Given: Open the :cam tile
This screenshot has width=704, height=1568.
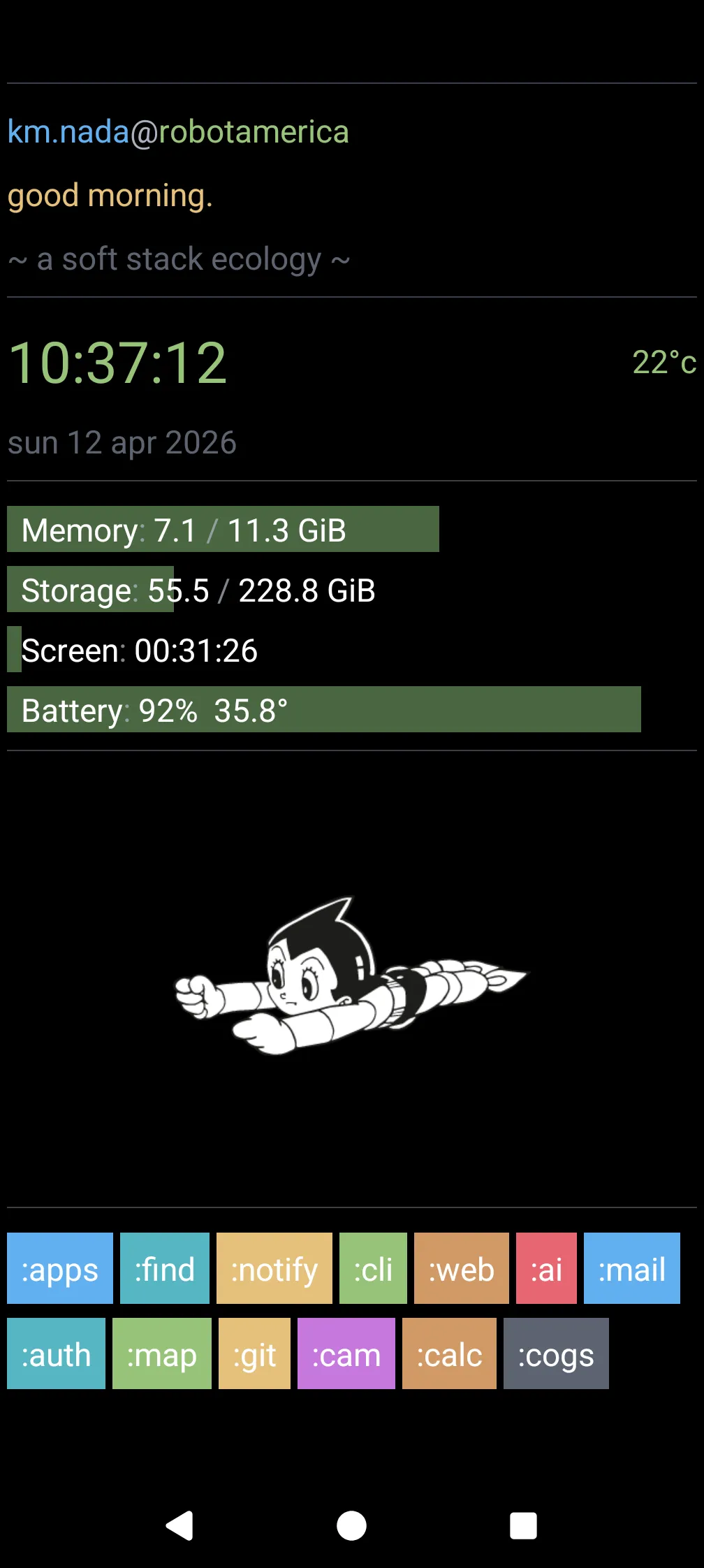Looking at the screenshot, I should (x=346, y=1354).
